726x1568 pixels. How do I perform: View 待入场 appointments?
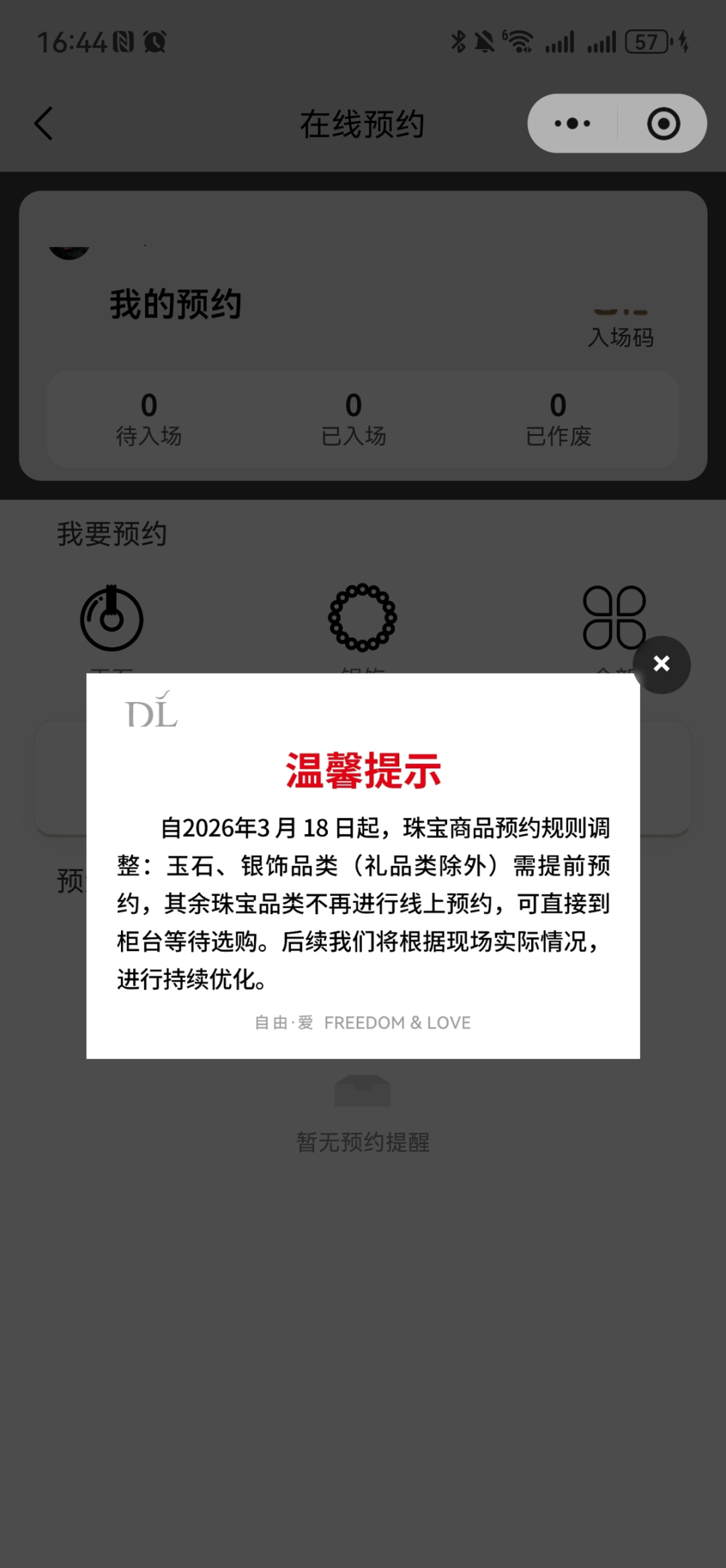click(149, 419)
